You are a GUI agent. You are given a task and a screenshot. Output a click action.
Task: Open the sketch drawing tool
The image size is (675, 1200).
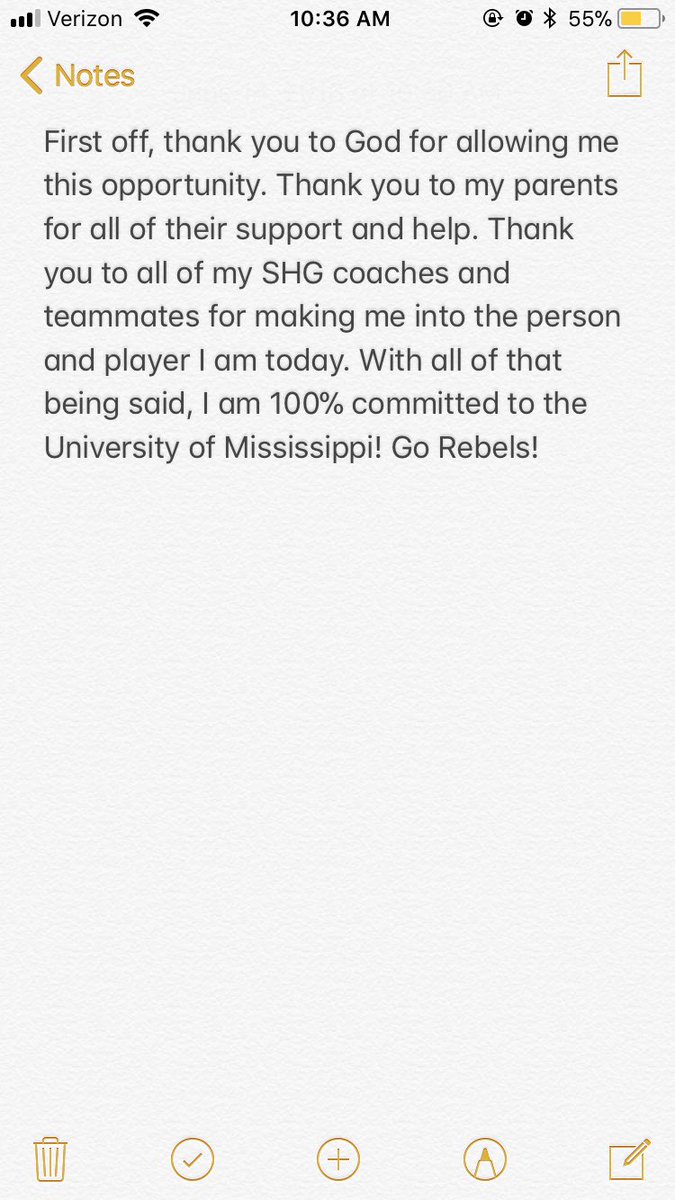pyautogui.click(x=485, y=1159)
